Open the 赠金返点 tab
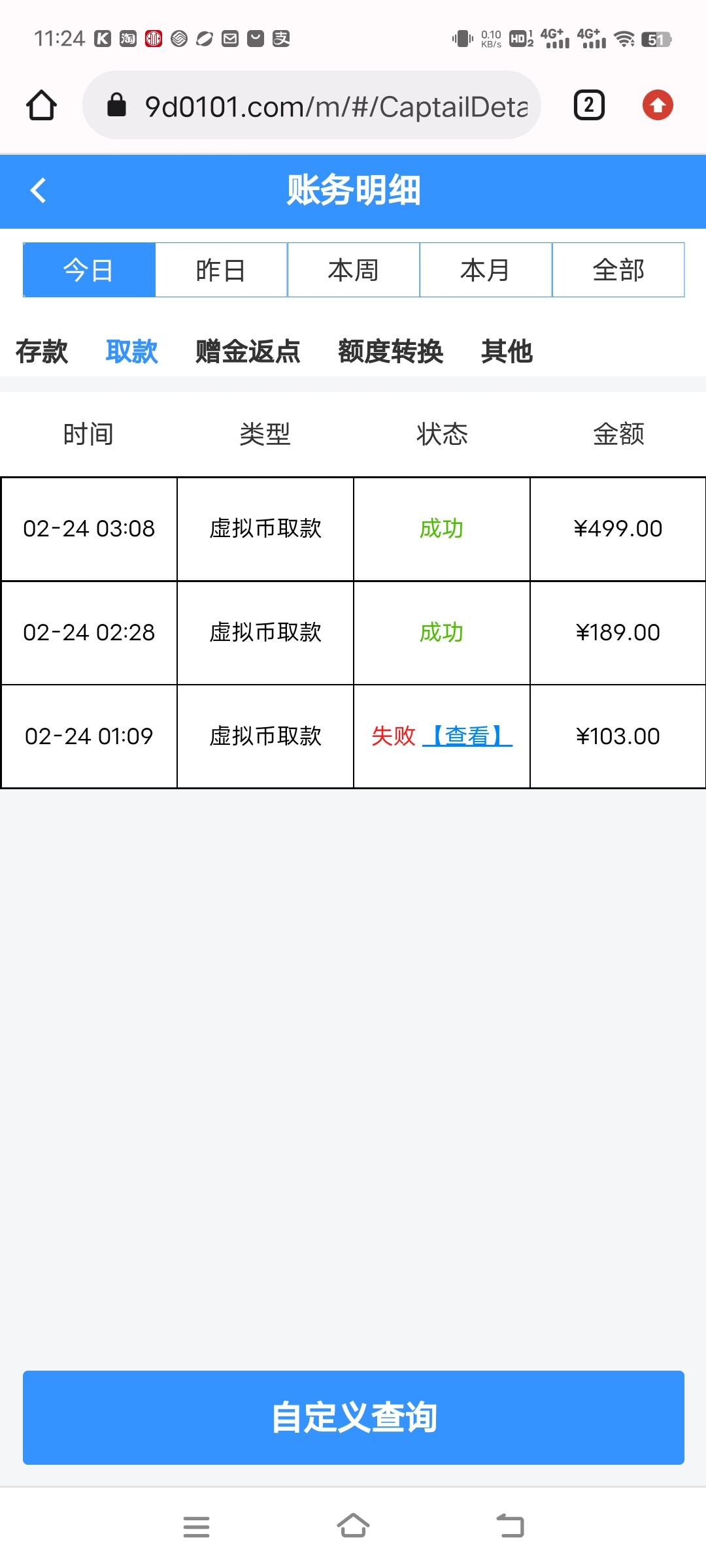Image resolution: width=706 pixels, height=1568 pixels. 248,351
